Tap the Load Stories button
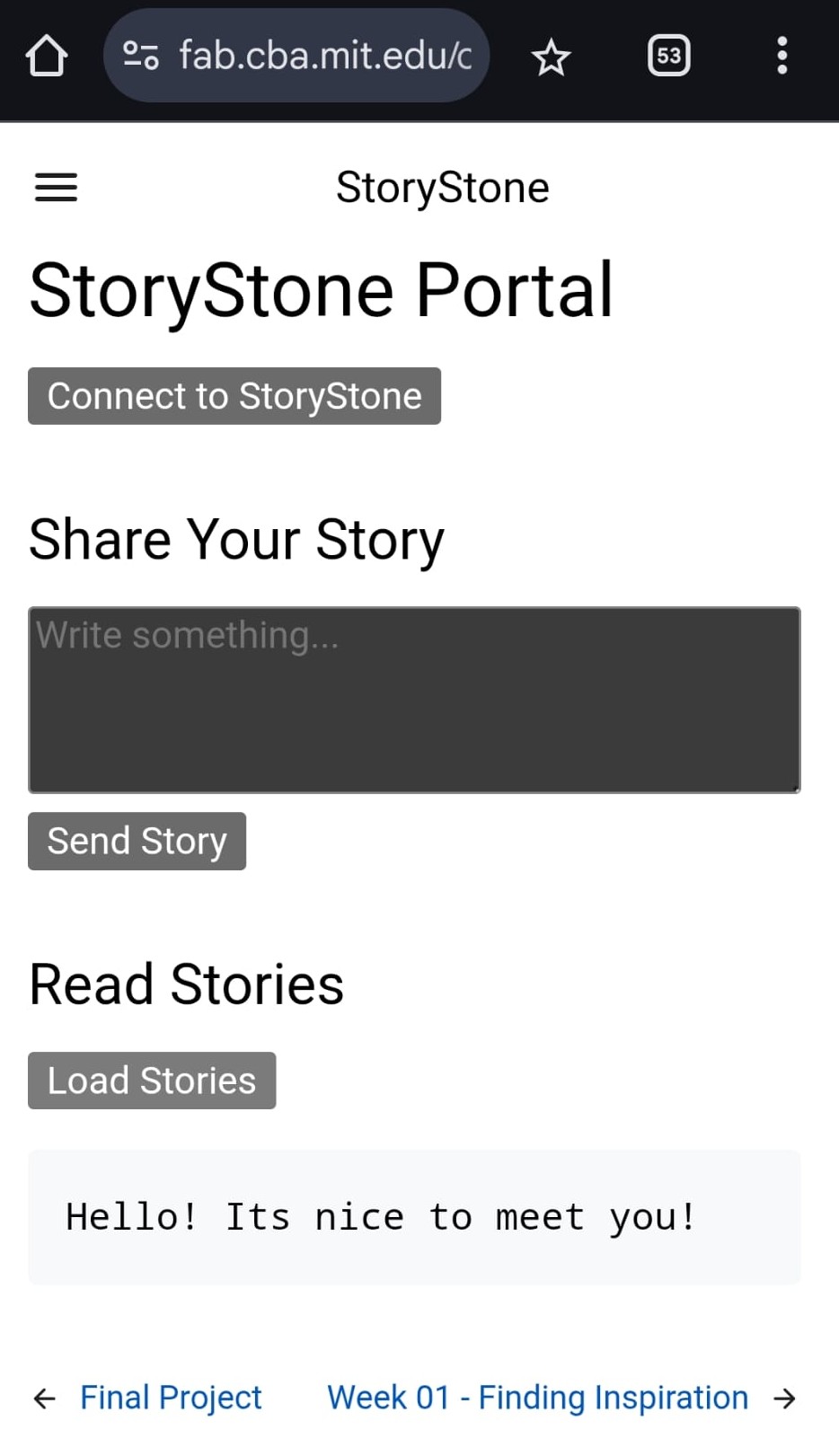The height and width of the screenshot is (1456, 839). click(152, 1081)
